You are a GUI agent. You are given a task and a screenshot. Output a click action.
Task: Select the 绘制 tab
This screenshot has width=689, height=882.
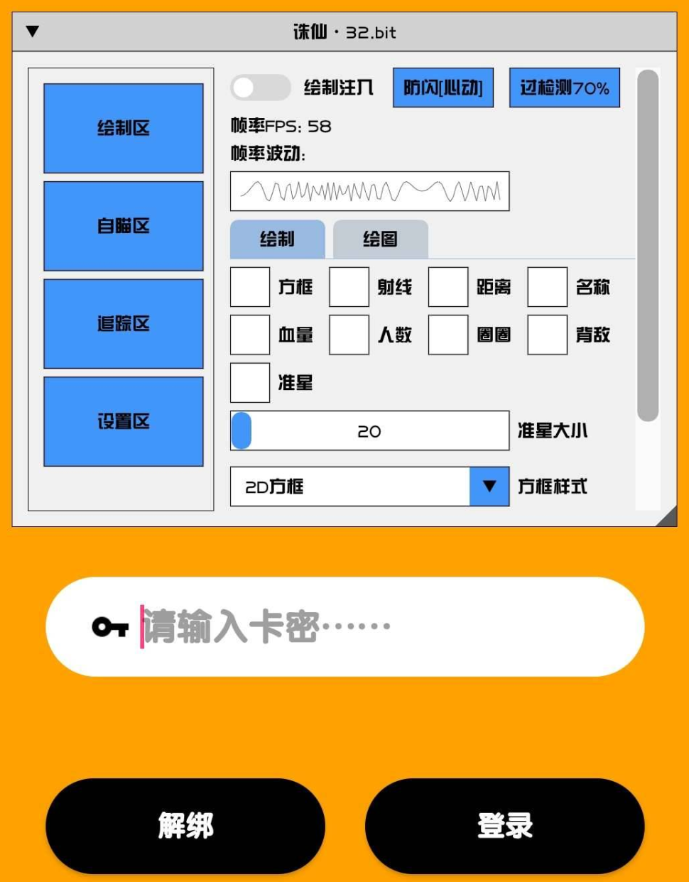point(277,240)
